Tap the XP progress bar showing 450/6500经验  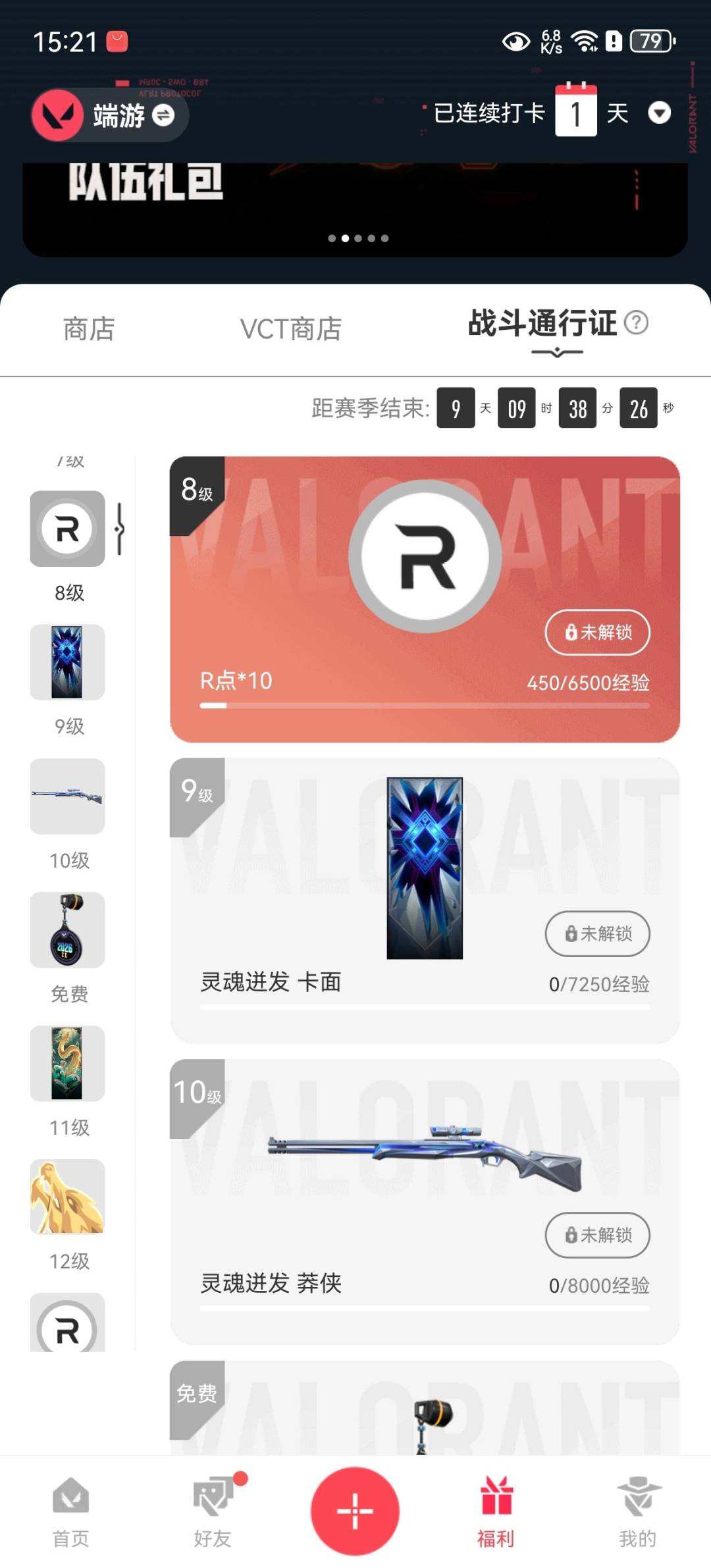[425, 705]
